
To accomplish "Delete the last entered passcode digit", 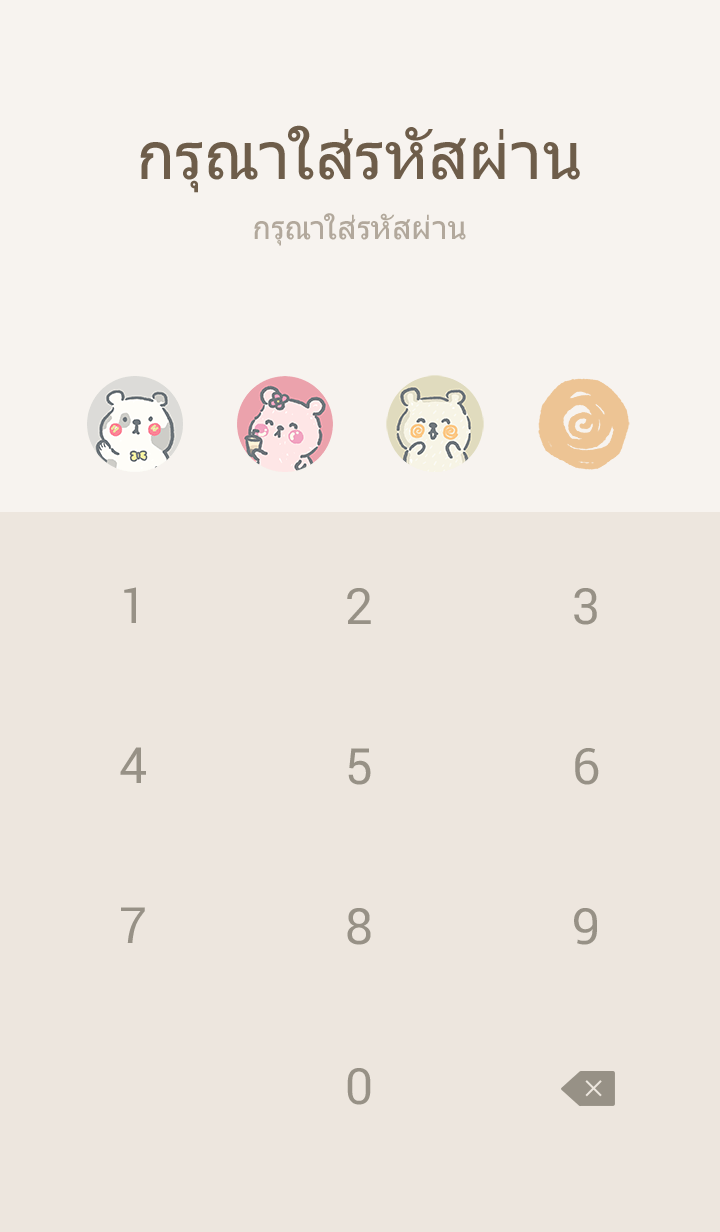I will [x=588, y=1088].
